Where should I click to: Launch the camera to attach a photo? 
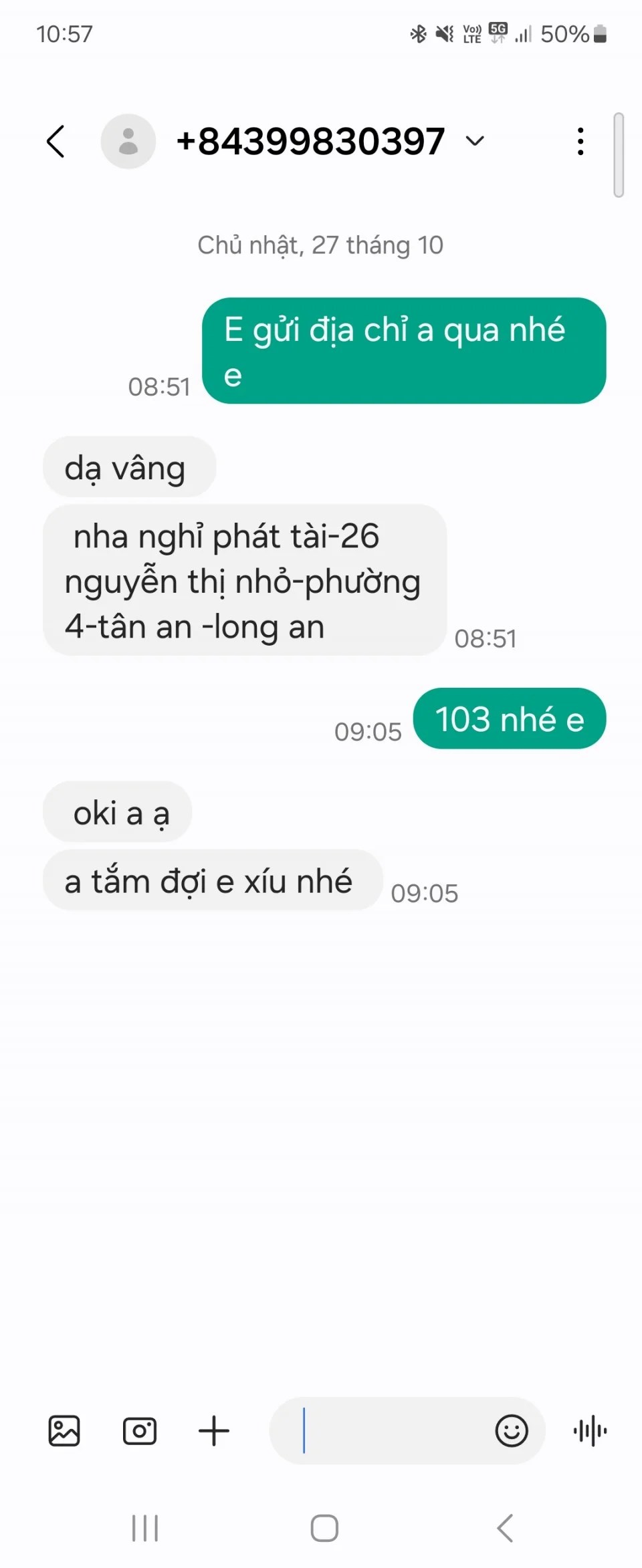[x=140, y=1430]
